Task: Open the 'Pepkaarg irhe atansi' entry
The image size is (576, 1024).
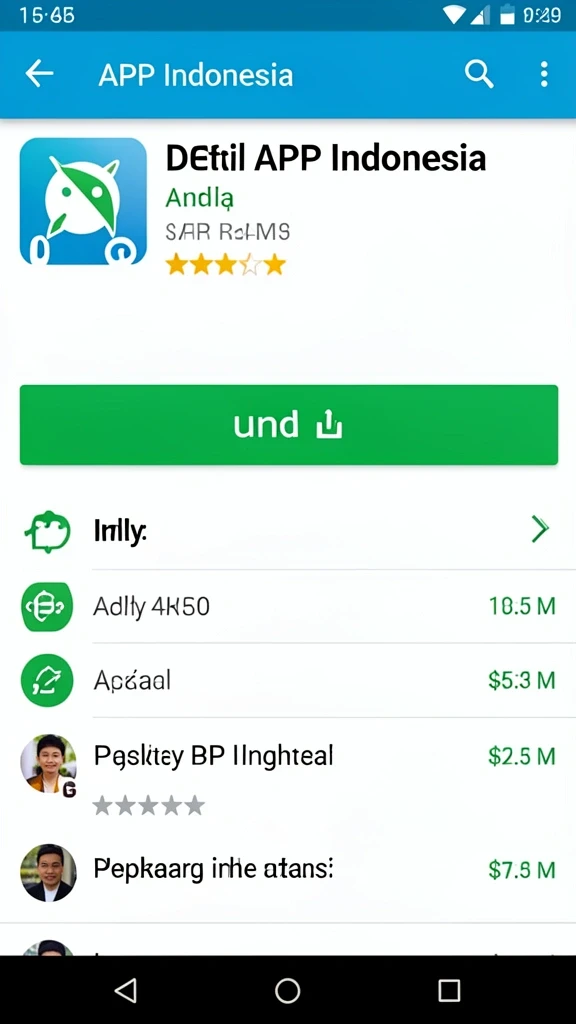Action: click(288, 871)
